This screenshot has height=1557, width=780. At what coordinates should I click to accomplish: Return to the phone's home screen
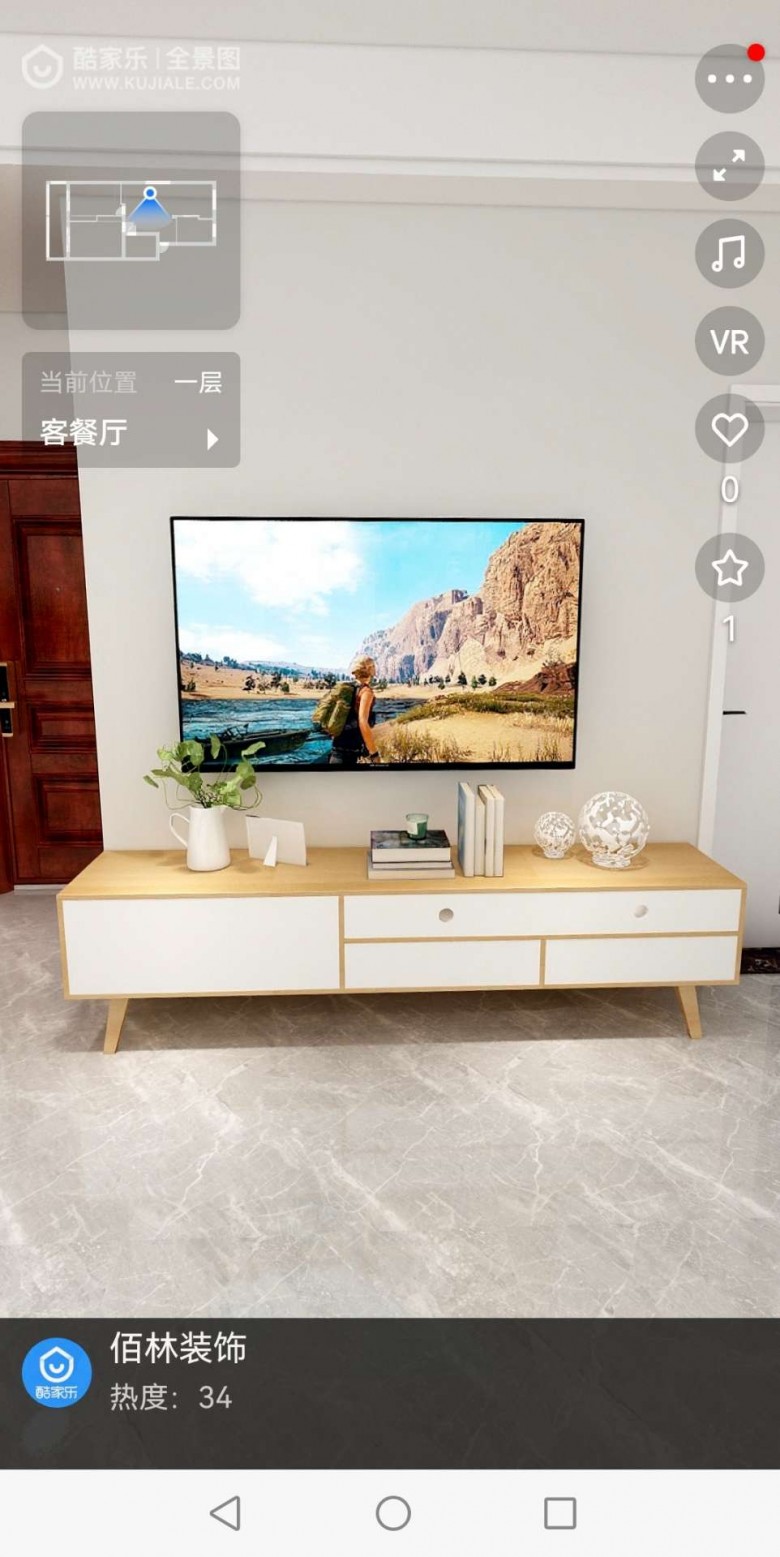(393, 1513)
